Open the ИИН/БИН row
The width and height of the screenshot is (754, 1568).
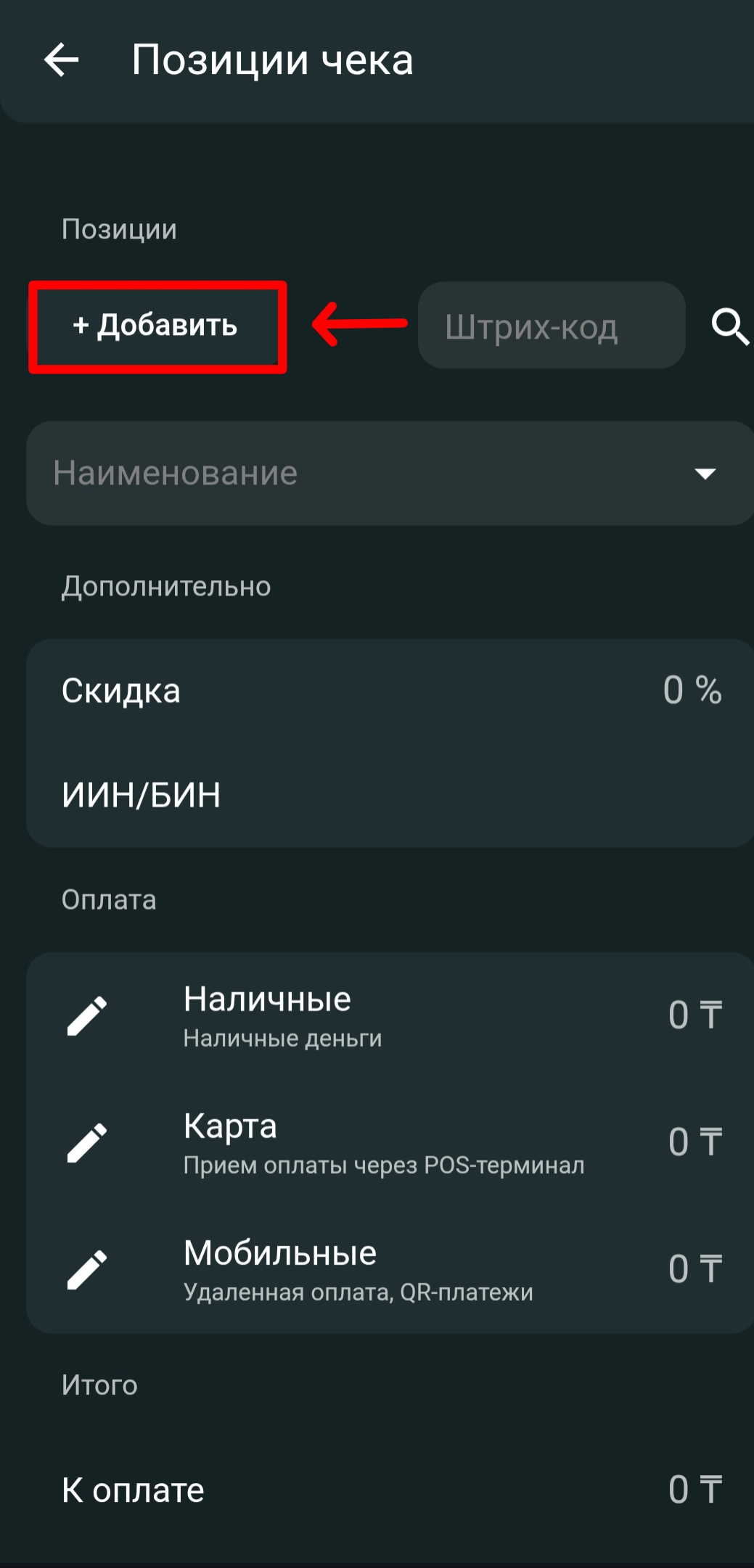click(x=390, y=795)
